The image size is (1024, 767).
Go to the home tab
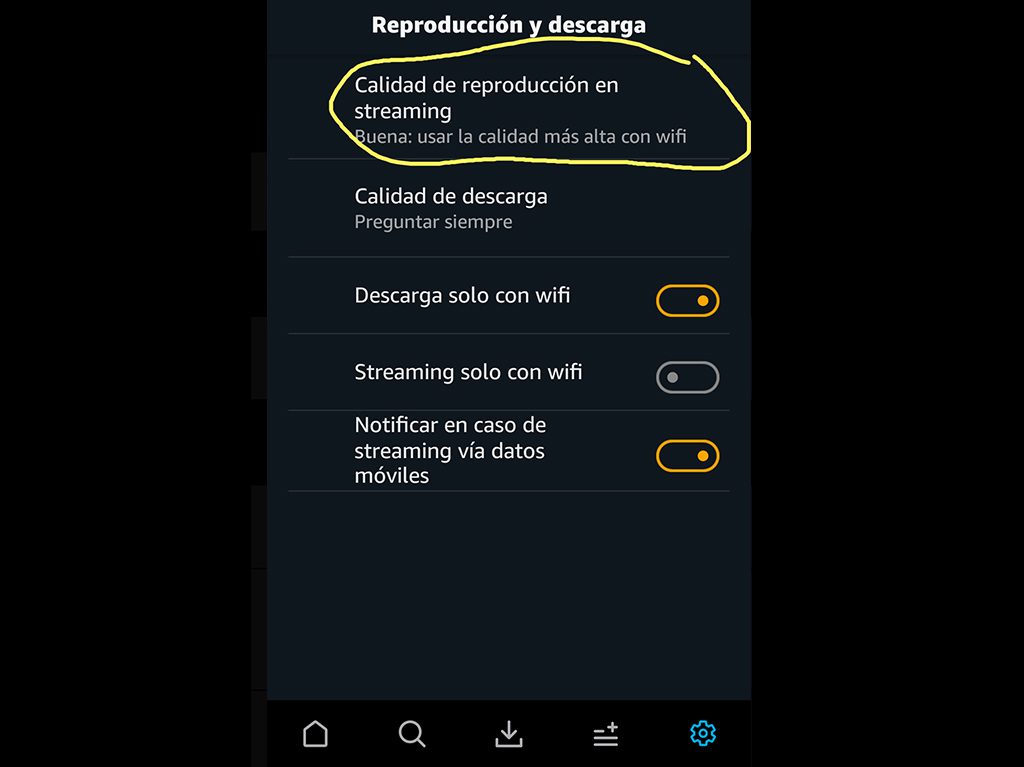(x=315, y=734)
